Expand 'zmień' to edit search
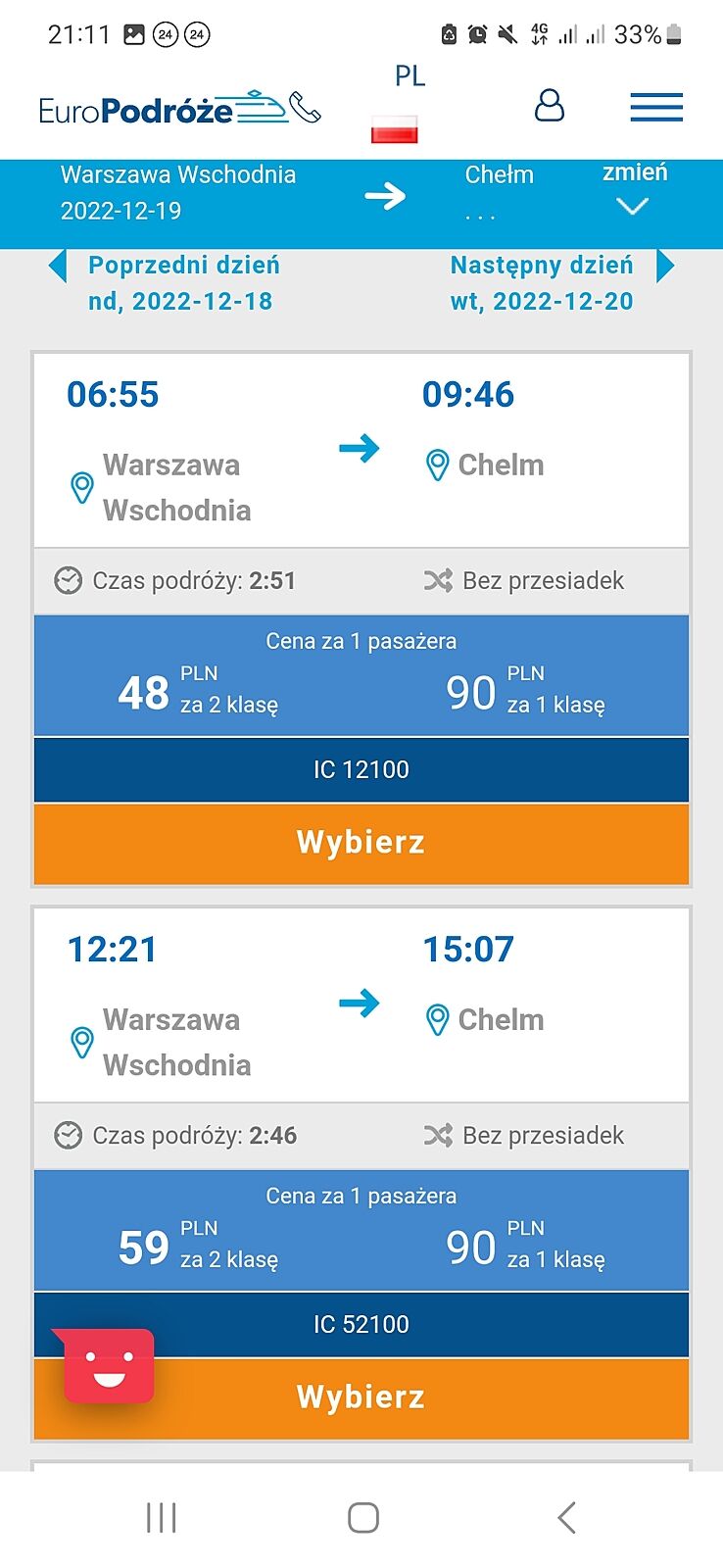 (634, 189)
